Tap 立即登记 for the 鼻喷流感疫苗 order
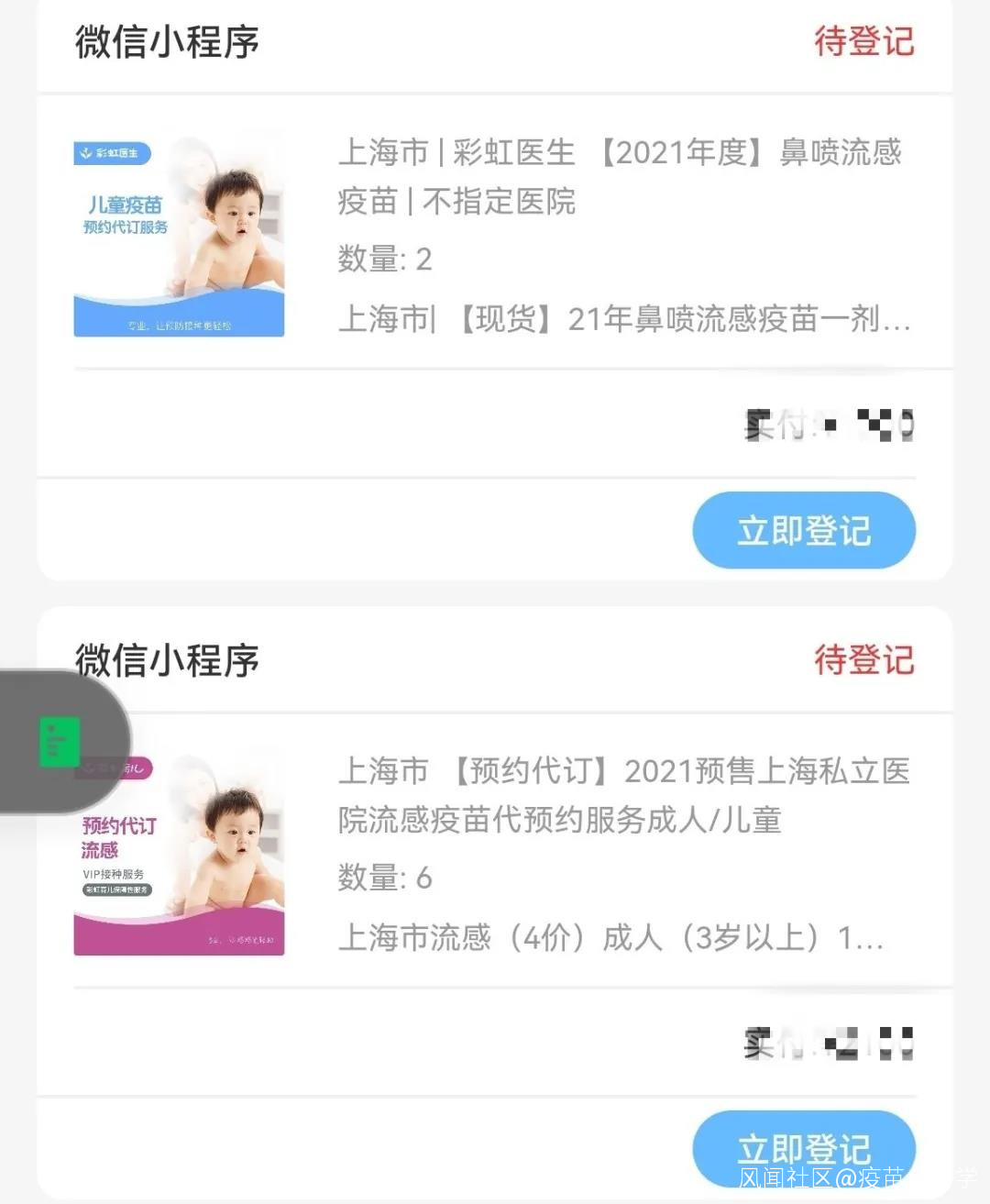This screenshot has width=990, height=1204. [804, 530]
